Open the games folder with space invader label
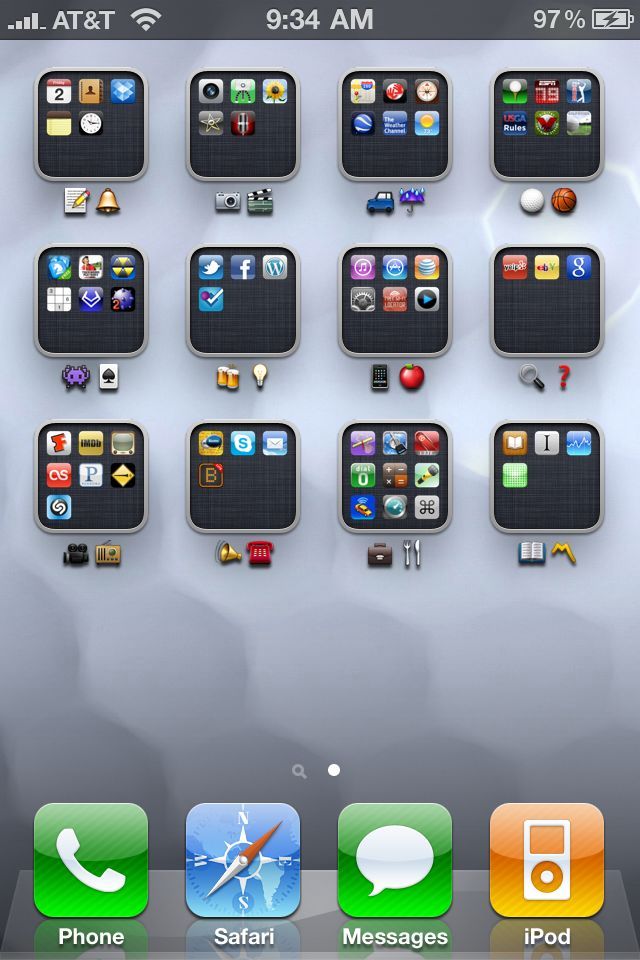Screen dimensions: 640x960 [x=91, y=300]
